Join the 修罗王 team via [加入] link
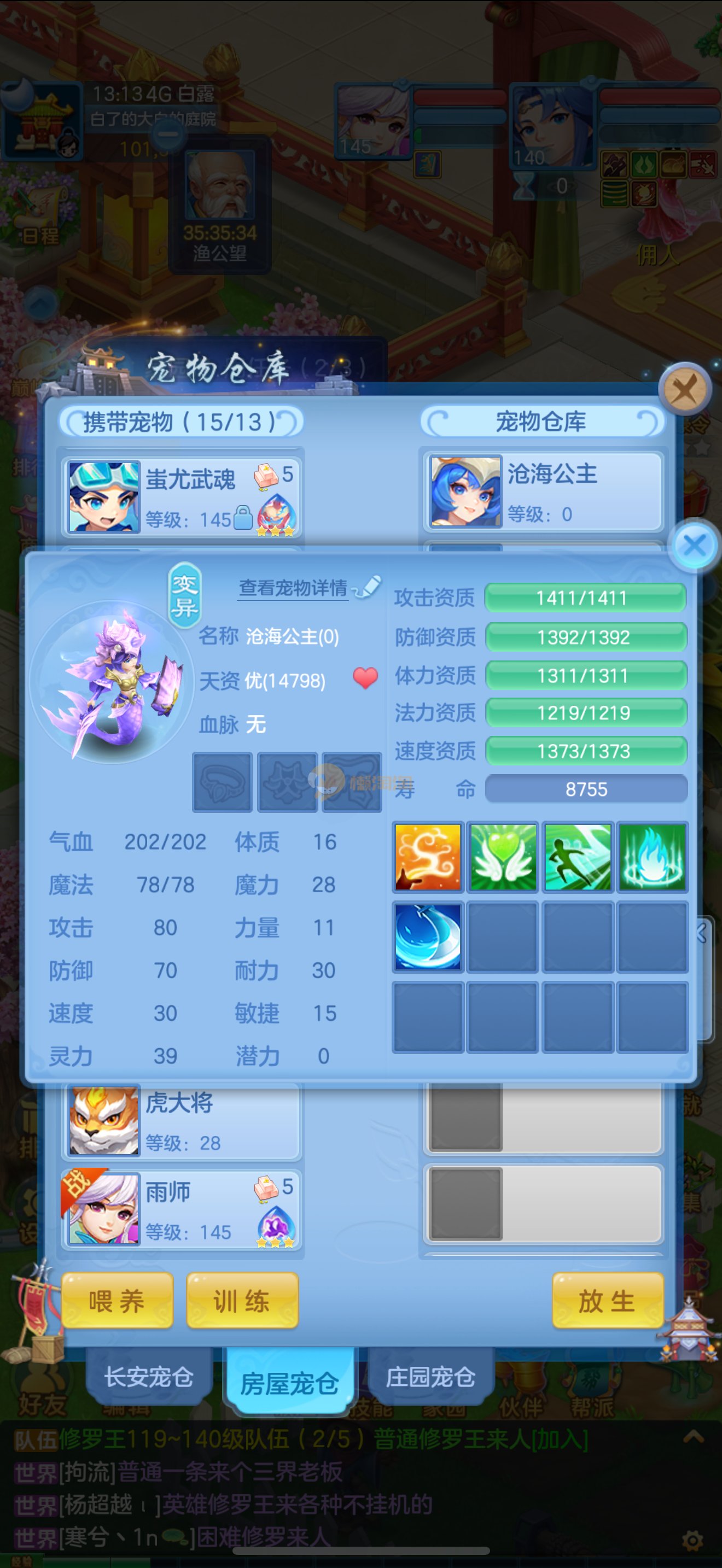The height and width of the screenshot is (1568, 722). [561, 1440]
